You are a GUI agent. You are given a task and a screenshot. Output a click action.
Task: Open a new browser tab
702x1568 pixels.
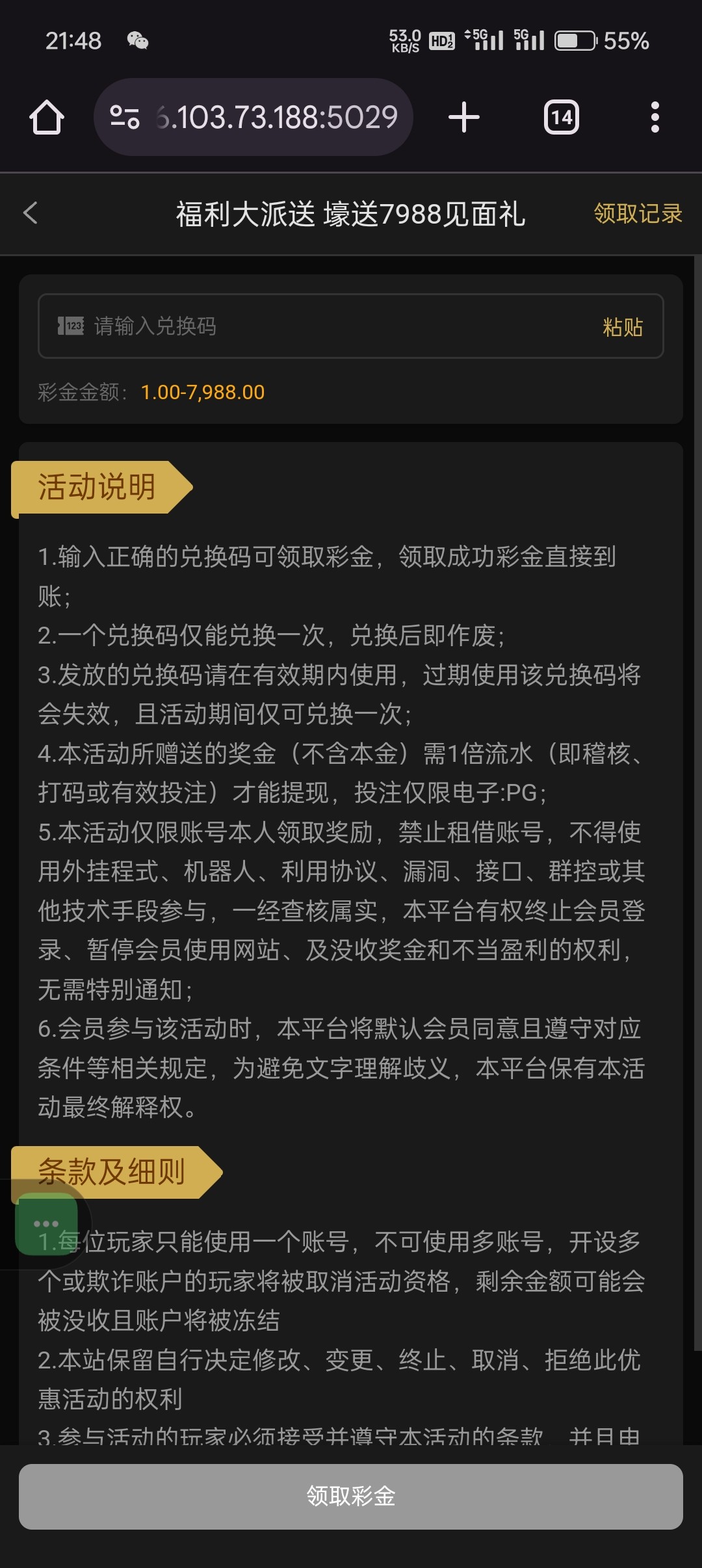coord(464,118)
